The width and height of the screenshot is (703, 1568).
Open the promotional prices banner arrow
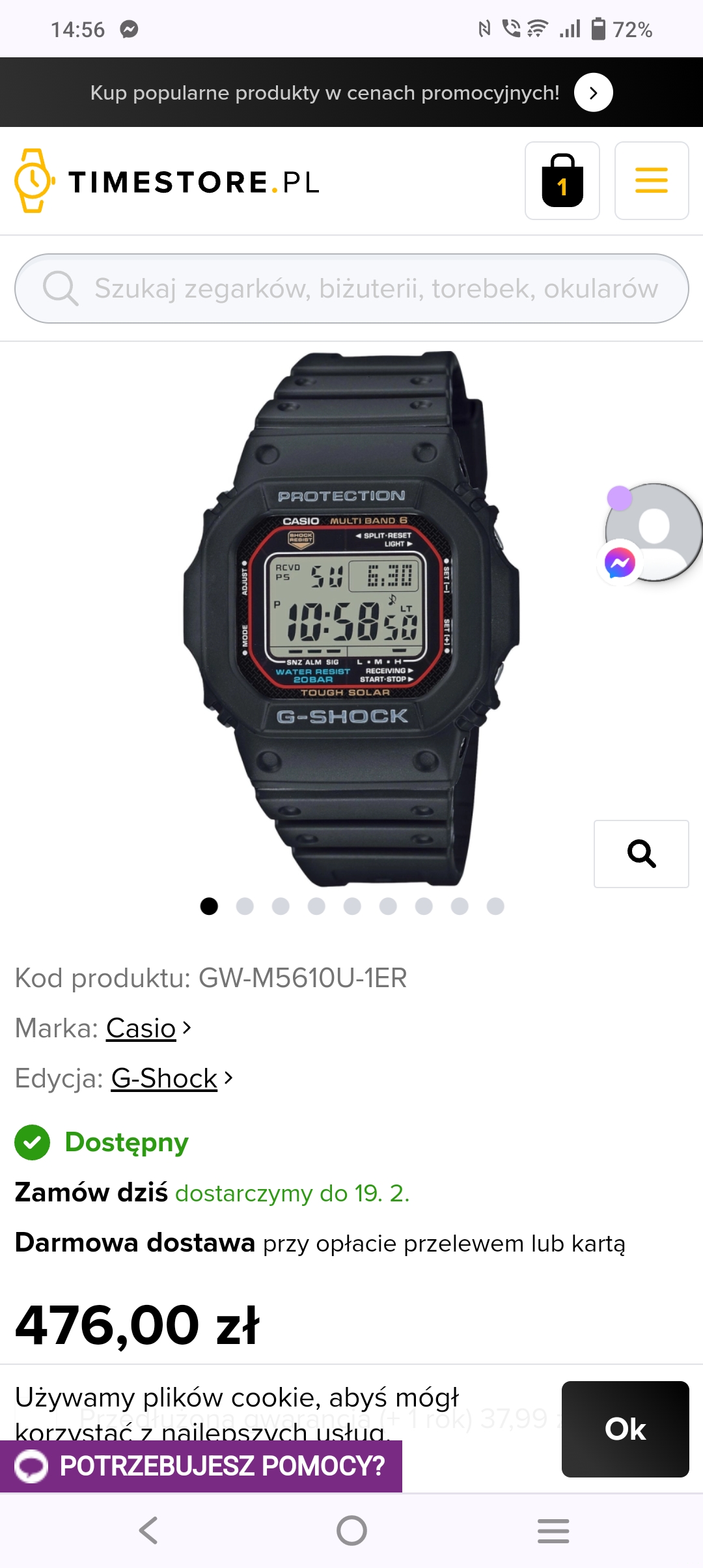coord(593,92)
